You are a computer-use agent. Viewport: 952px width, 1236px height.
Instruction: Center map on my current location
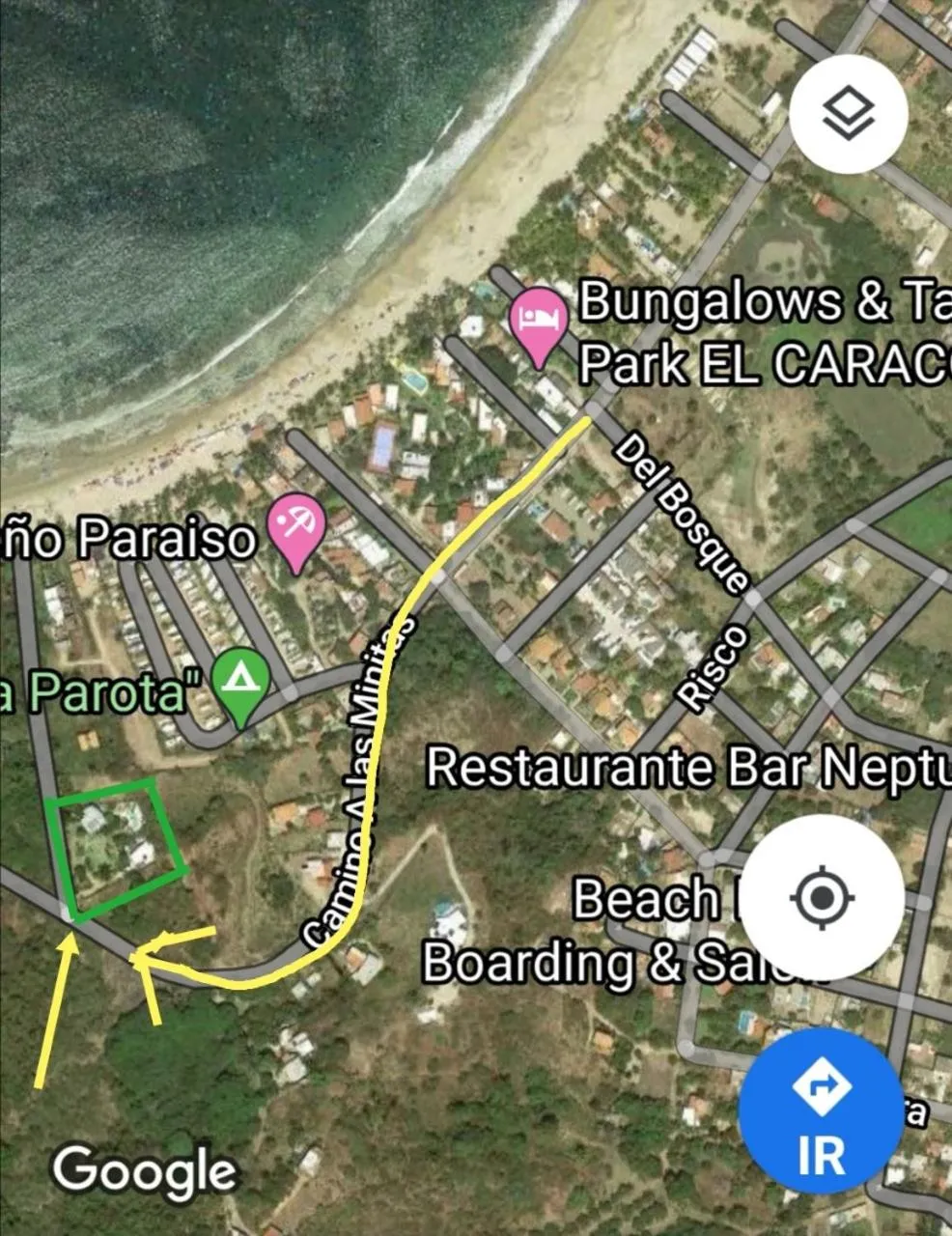pyautogui.click(x=822, y=897)
